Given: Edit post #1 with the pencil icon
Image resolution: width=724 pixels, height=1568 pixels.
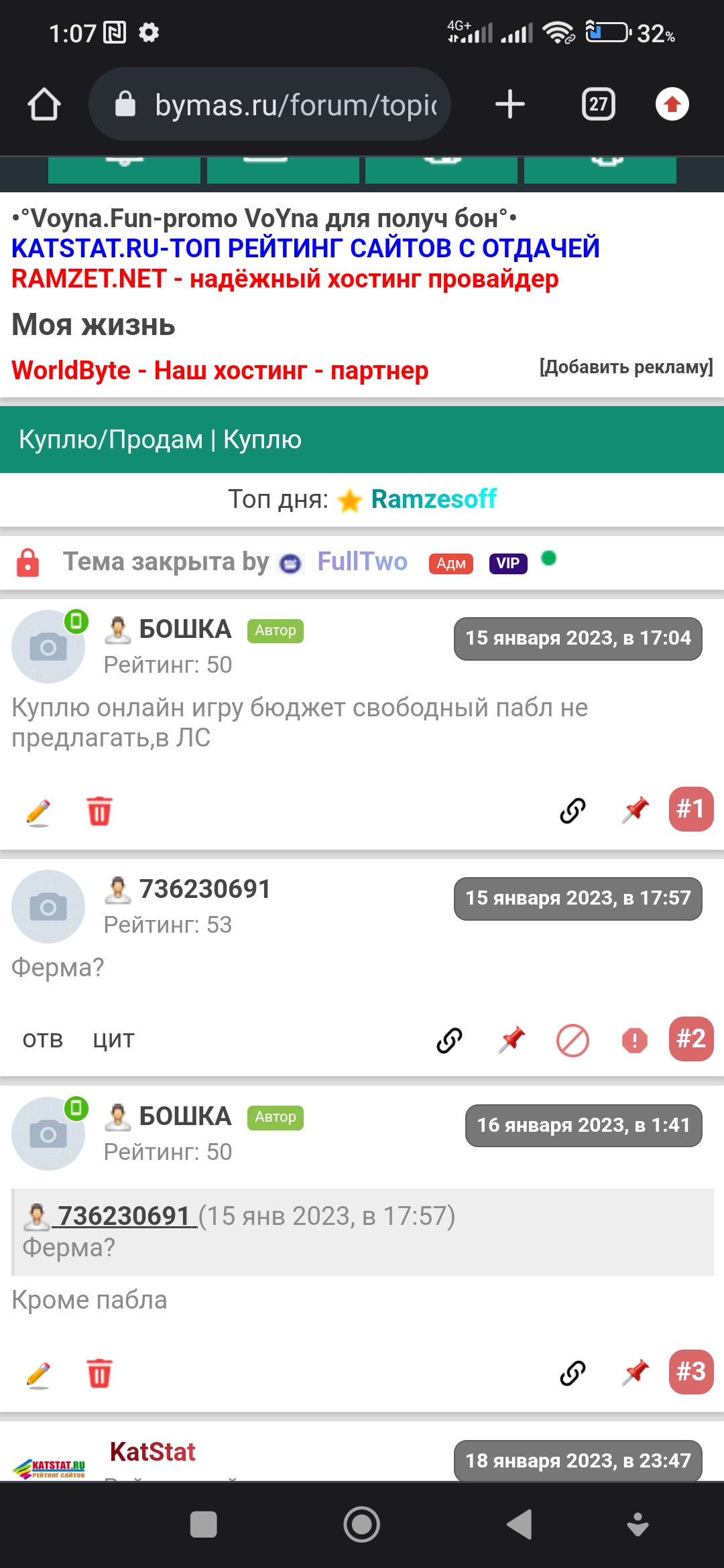Looking at the screenshot, I should click(x=38, y=812).
